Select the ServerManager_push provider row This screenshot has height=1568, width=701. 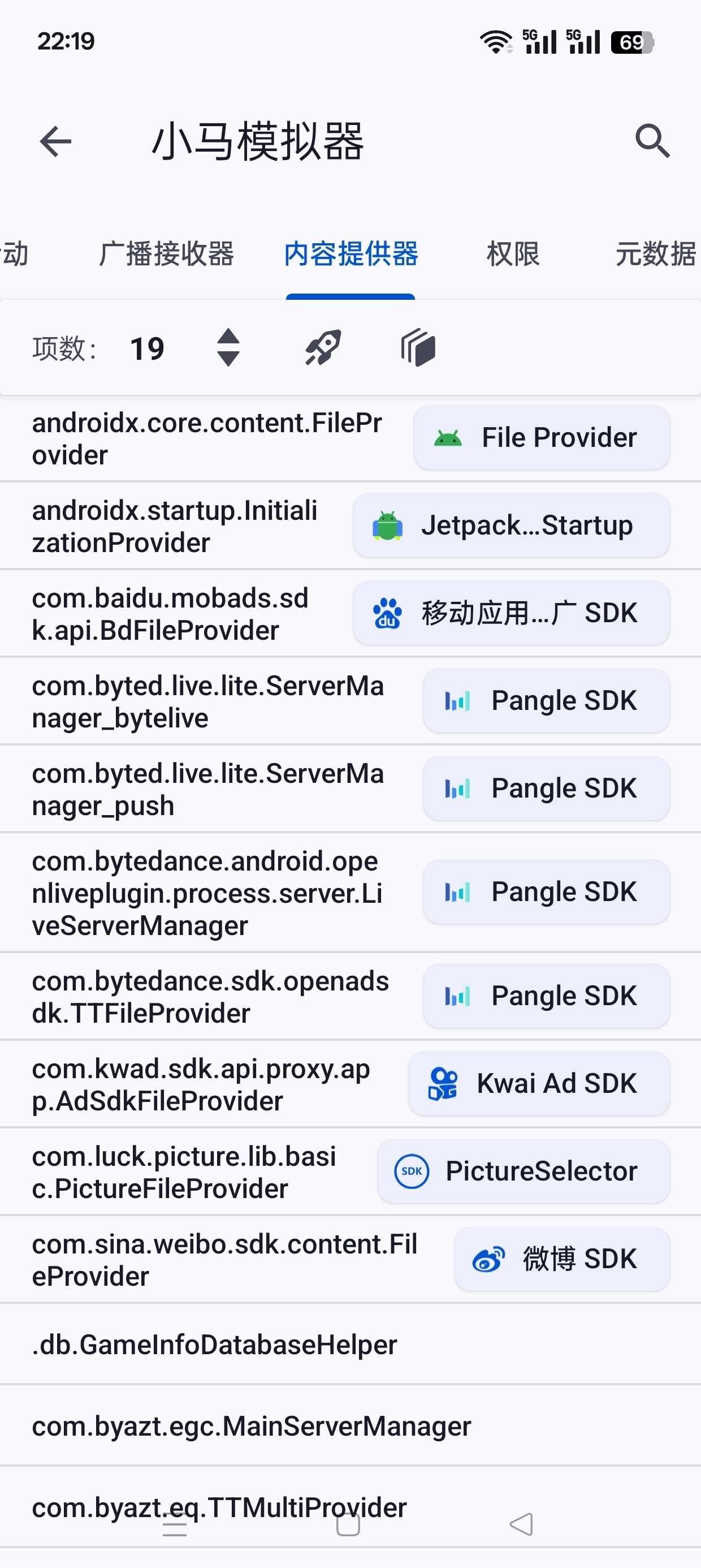350,789
